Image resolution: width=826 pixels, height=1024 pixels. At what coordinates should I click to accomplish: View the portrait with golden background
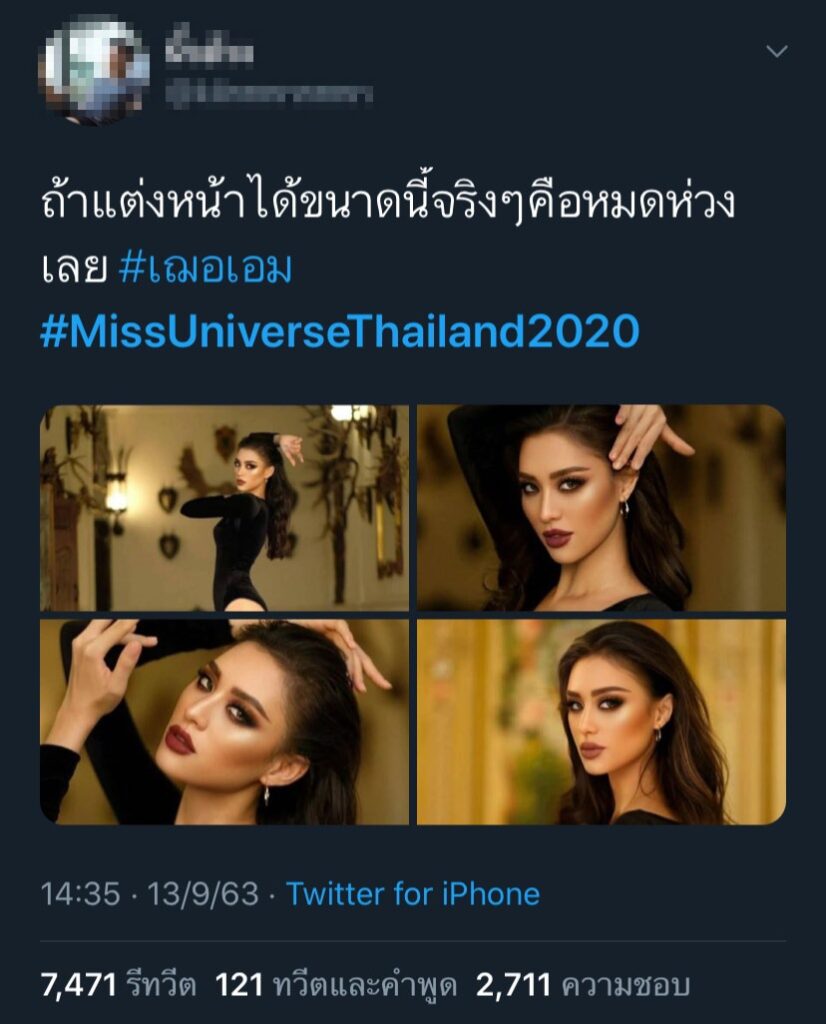click(601, 722)
